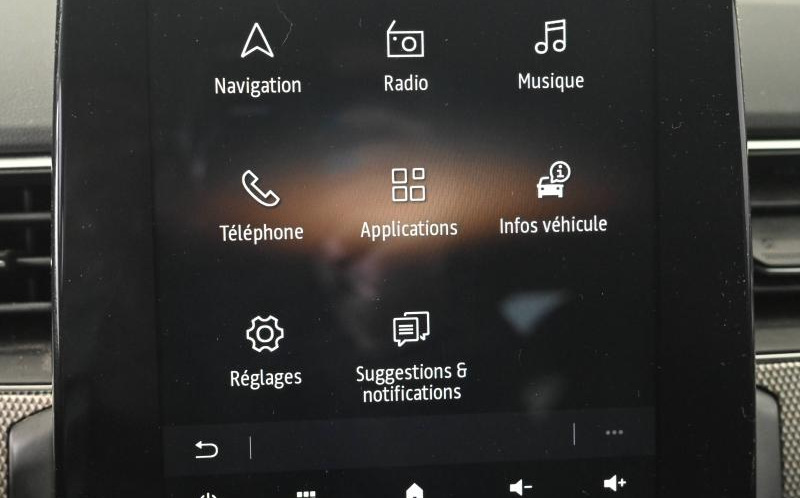
Task: Open Suggestions & notifications
Action: [x=411, y=355]
